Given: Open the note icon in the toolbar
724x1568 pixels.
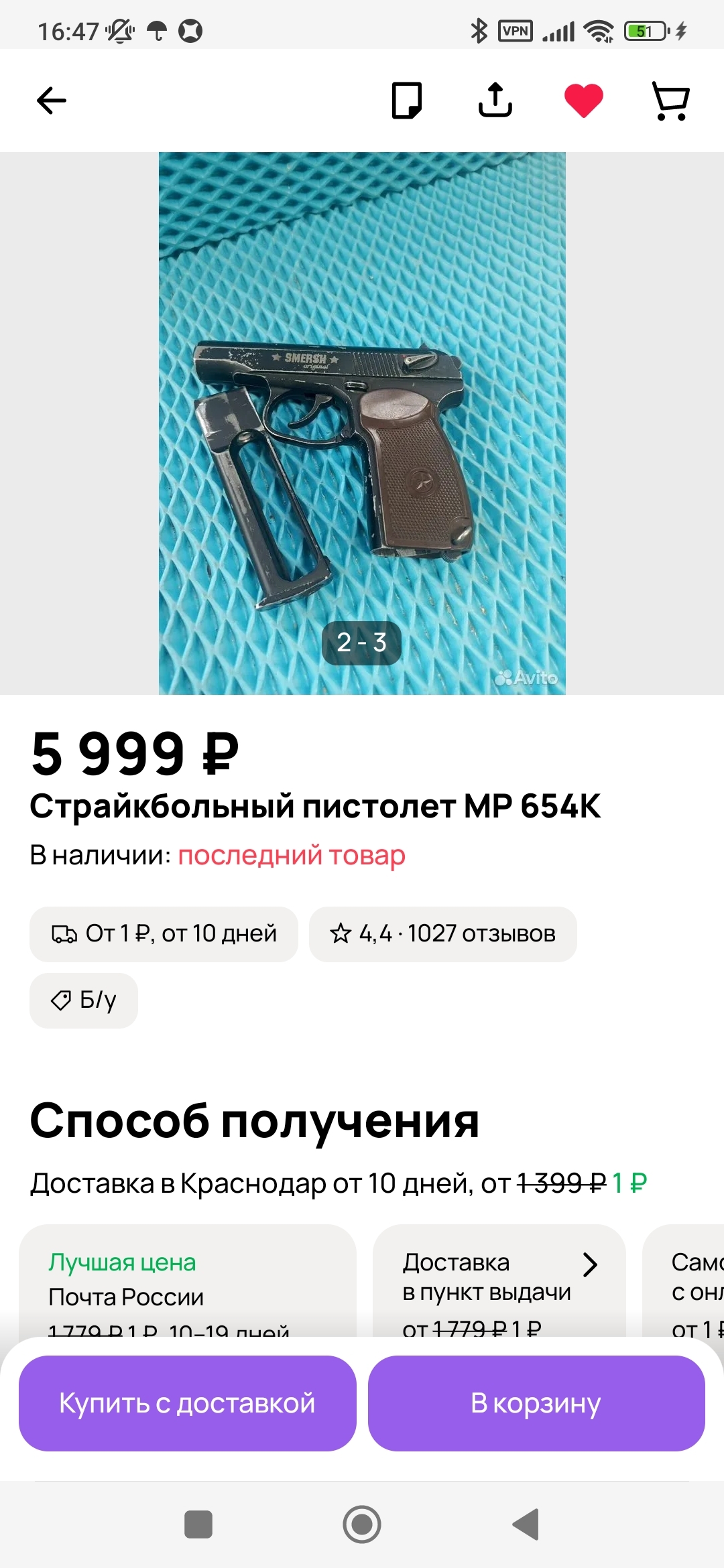Looking at the screenshot, I should coord(406,101).
